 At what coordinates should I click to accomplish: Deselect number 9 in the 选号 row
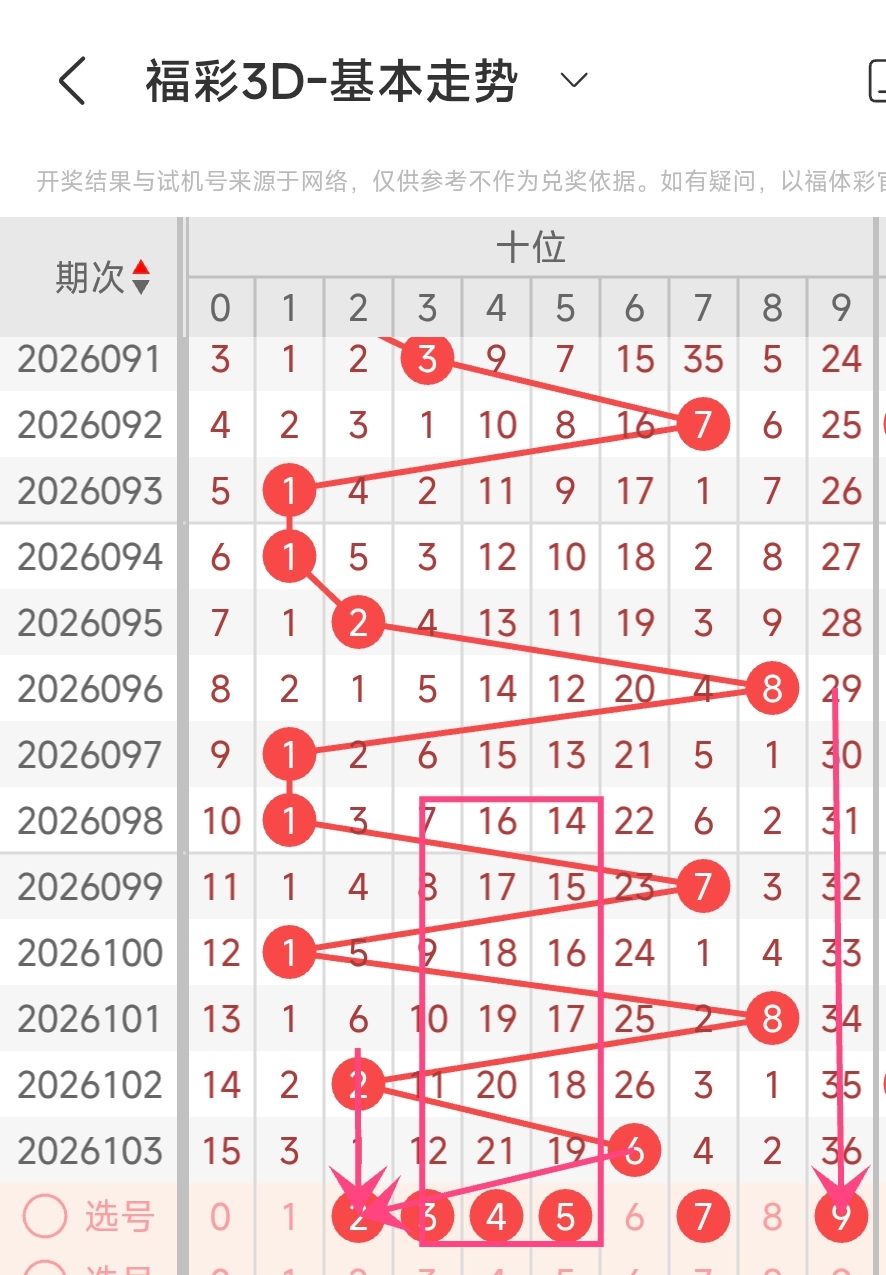click(x=841, y=1217)
